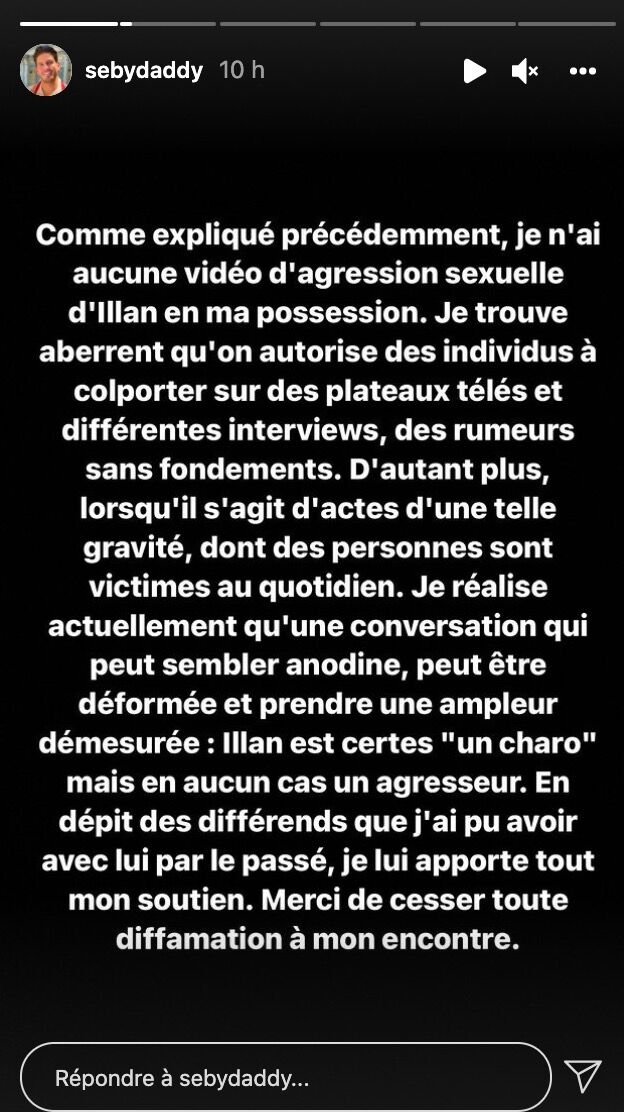Tap the sebydaddy username
Viewport: 624px width, 1112px height.
[144, 70]
